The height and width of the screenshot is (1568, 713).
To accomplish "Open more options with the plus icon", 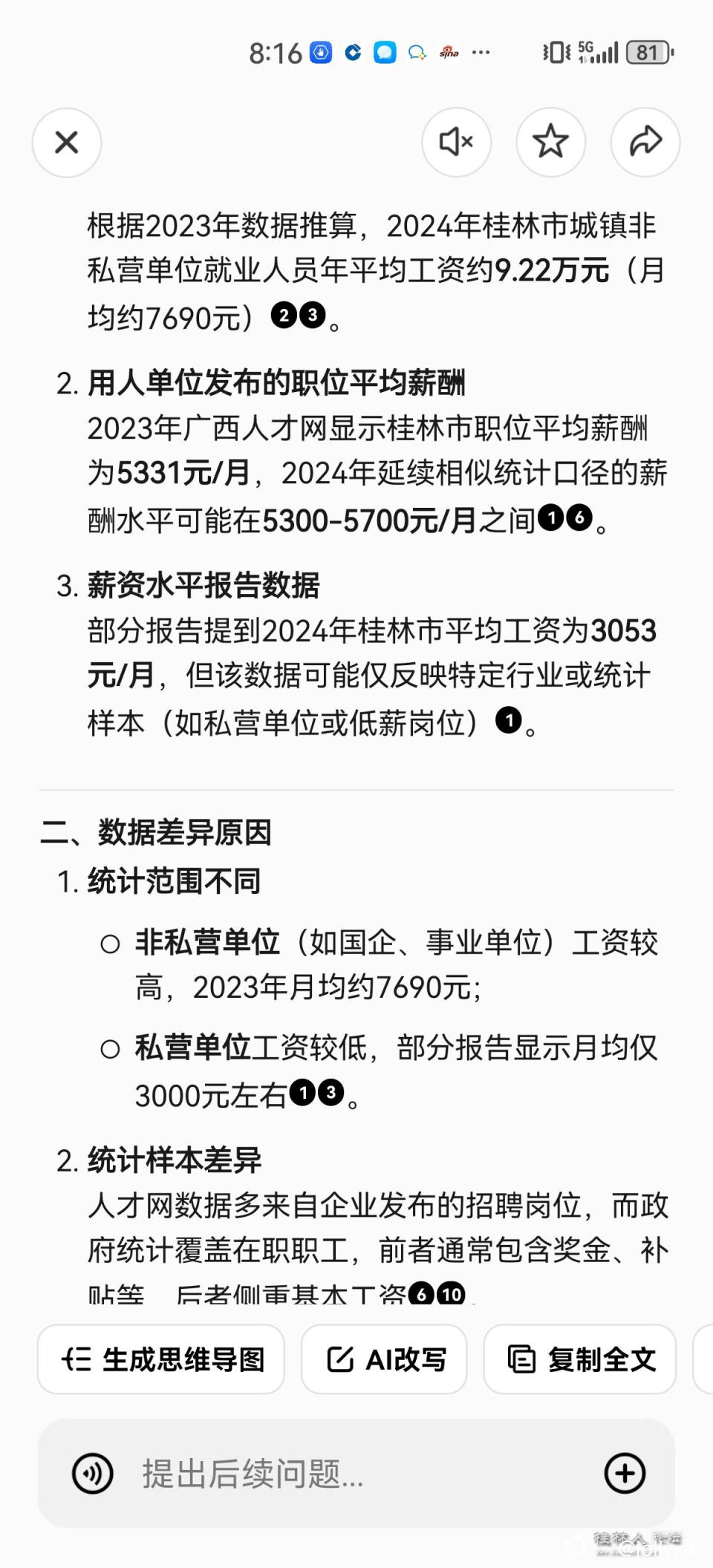I will (626, 1472).
